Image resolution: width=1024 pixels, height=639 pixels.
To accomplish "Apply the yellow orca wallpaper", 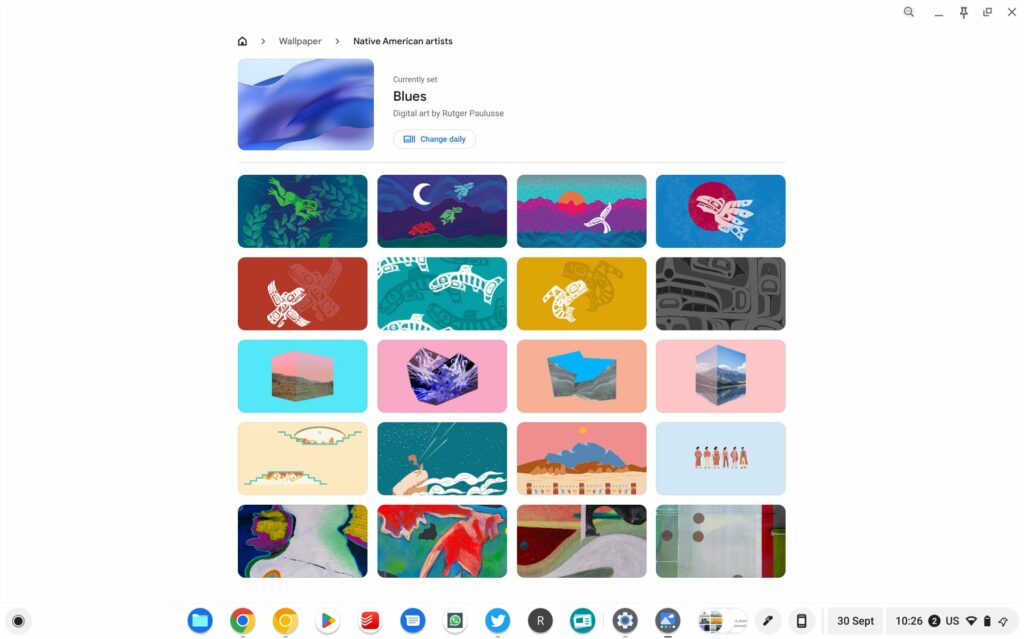I will 581,293.
